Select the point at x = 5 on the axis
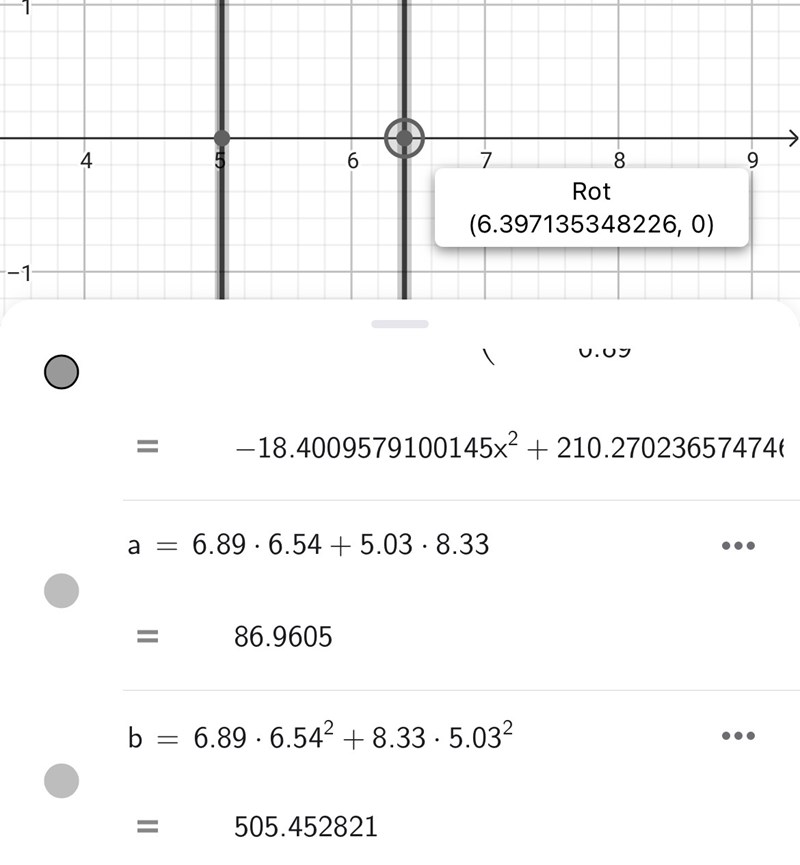The height and width of the screenshot is (865, 800). pos(221,138)
